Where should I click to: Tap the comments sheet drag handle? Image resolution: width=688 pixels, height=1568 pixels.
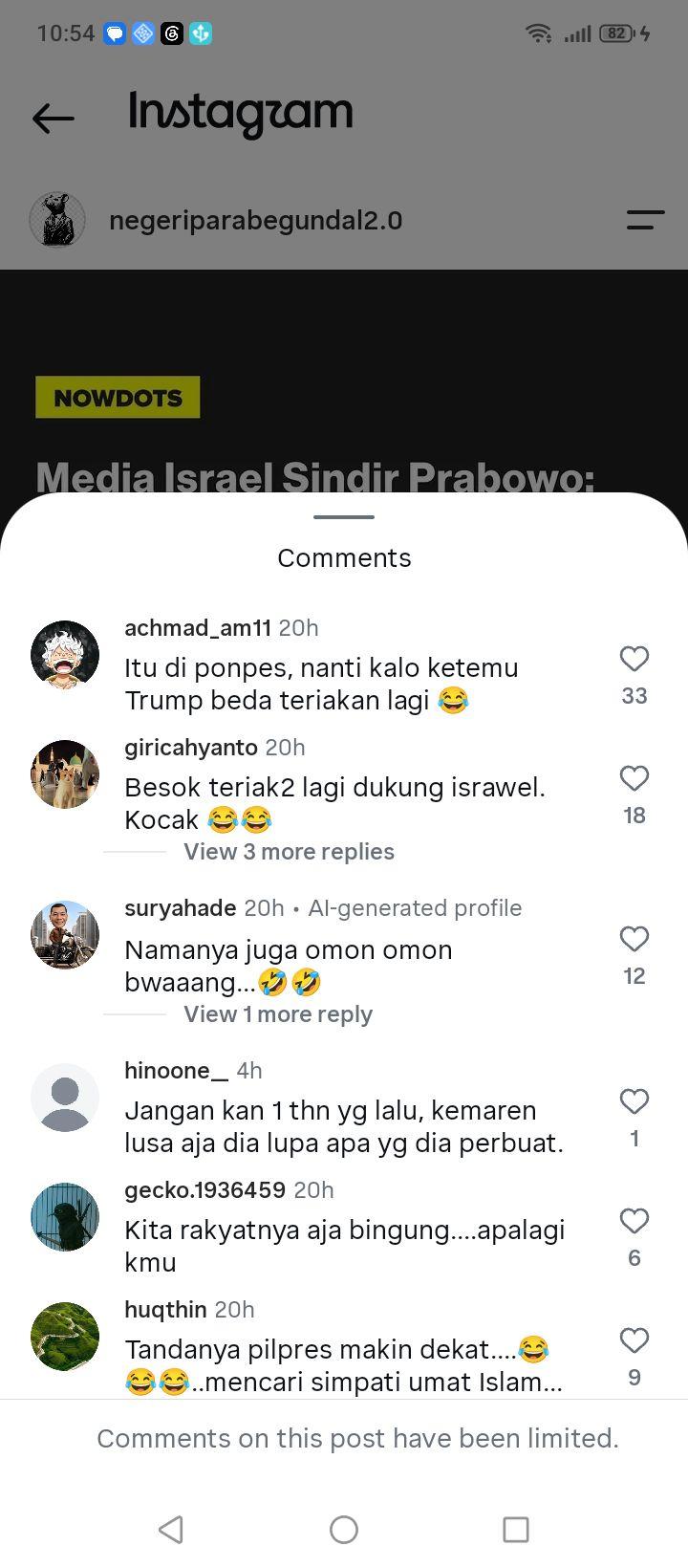point(344,517)
